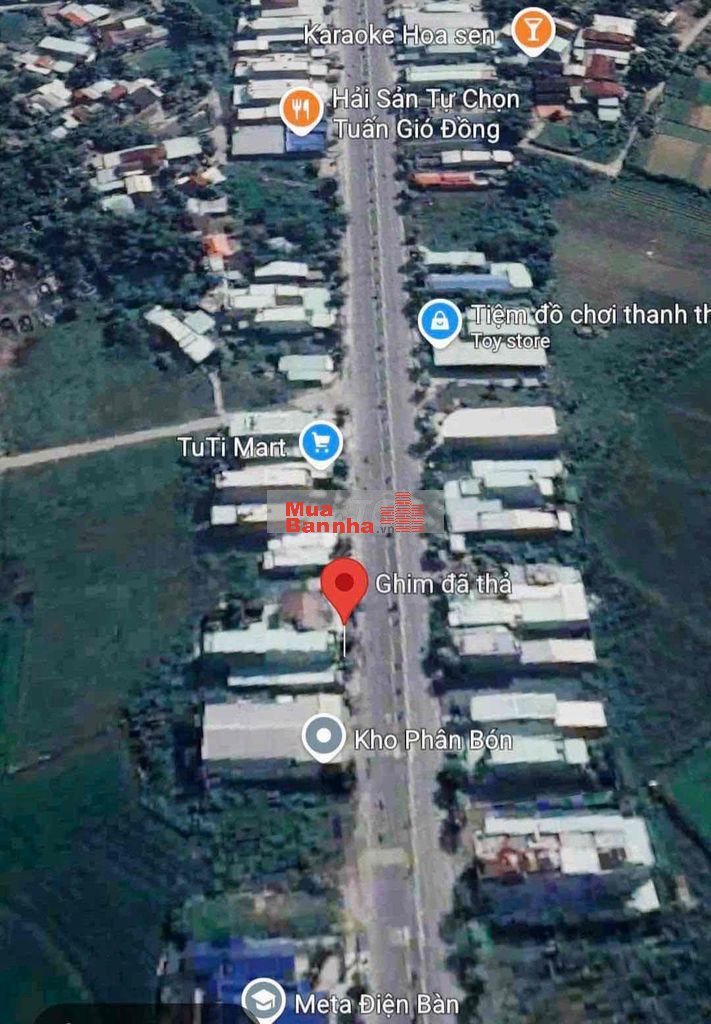Open the Karaoke Hoa sen place marker
The width and height of the screenshot is (711, 1024).
click(x=533, y=29)
